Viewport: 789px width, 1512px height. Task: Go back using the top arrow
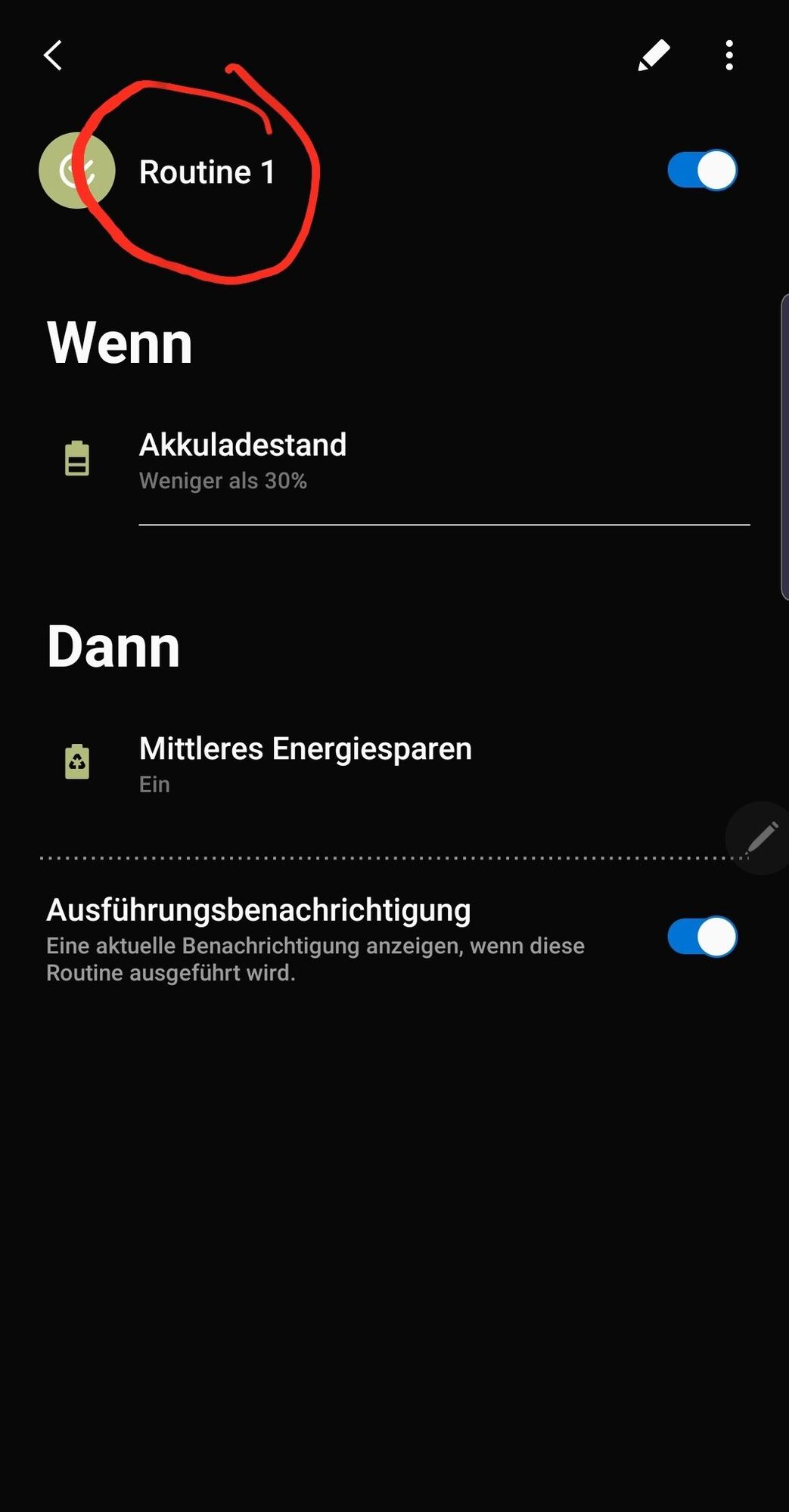53,55
